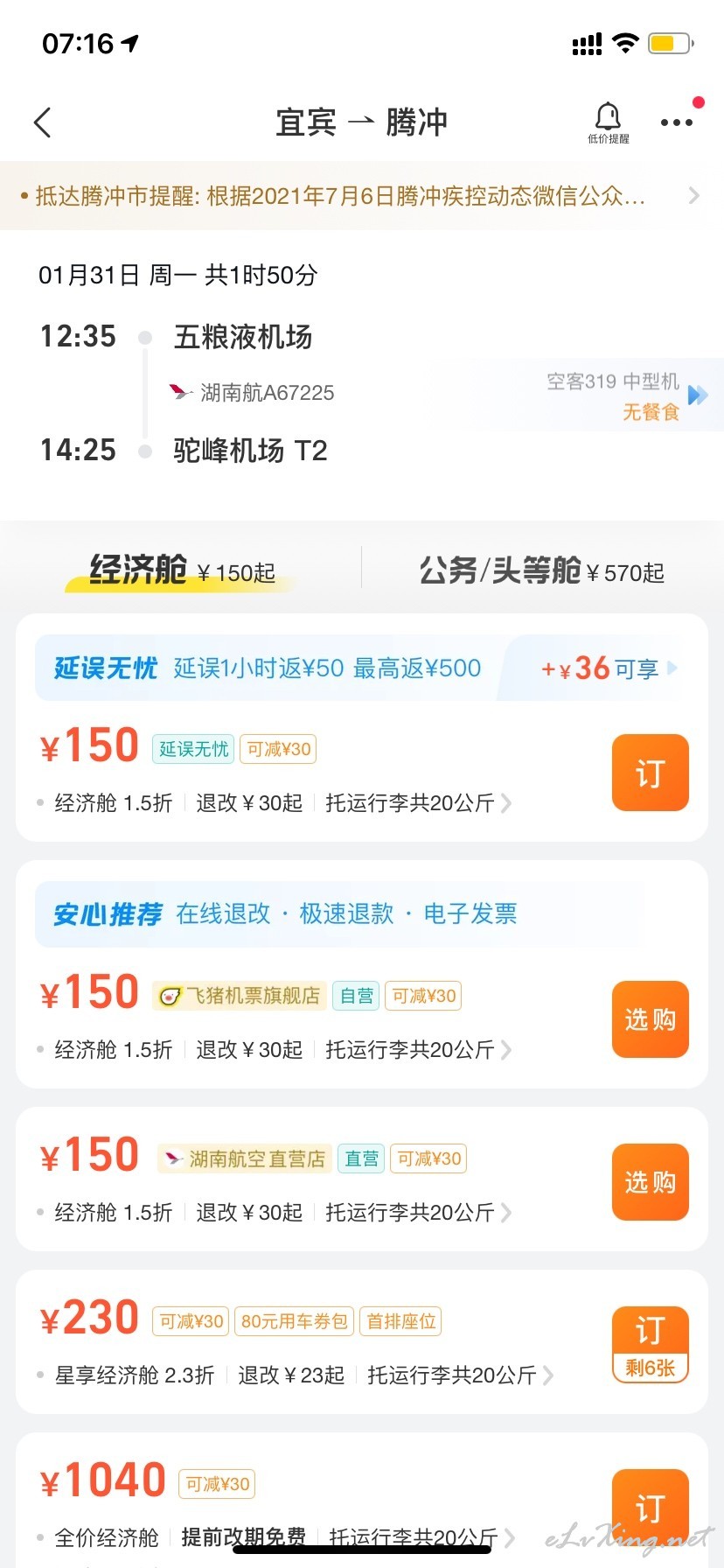Tap 选购 for 飞猪机票旗舰店 fare
Viewport: 724px width, 1568px height.
click(651, 1019)
